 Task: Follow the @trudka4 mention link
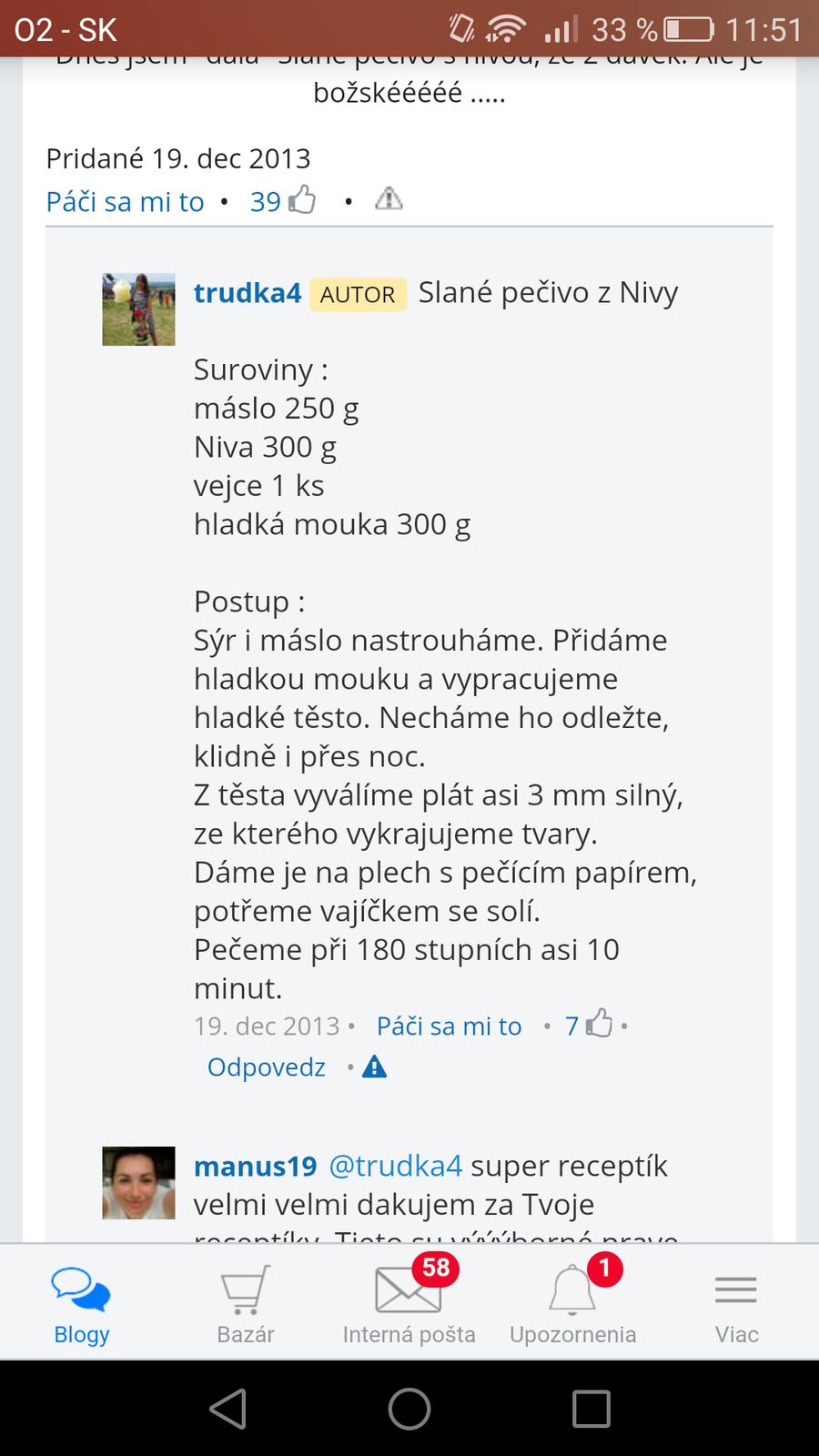[x=395, y=1166]
